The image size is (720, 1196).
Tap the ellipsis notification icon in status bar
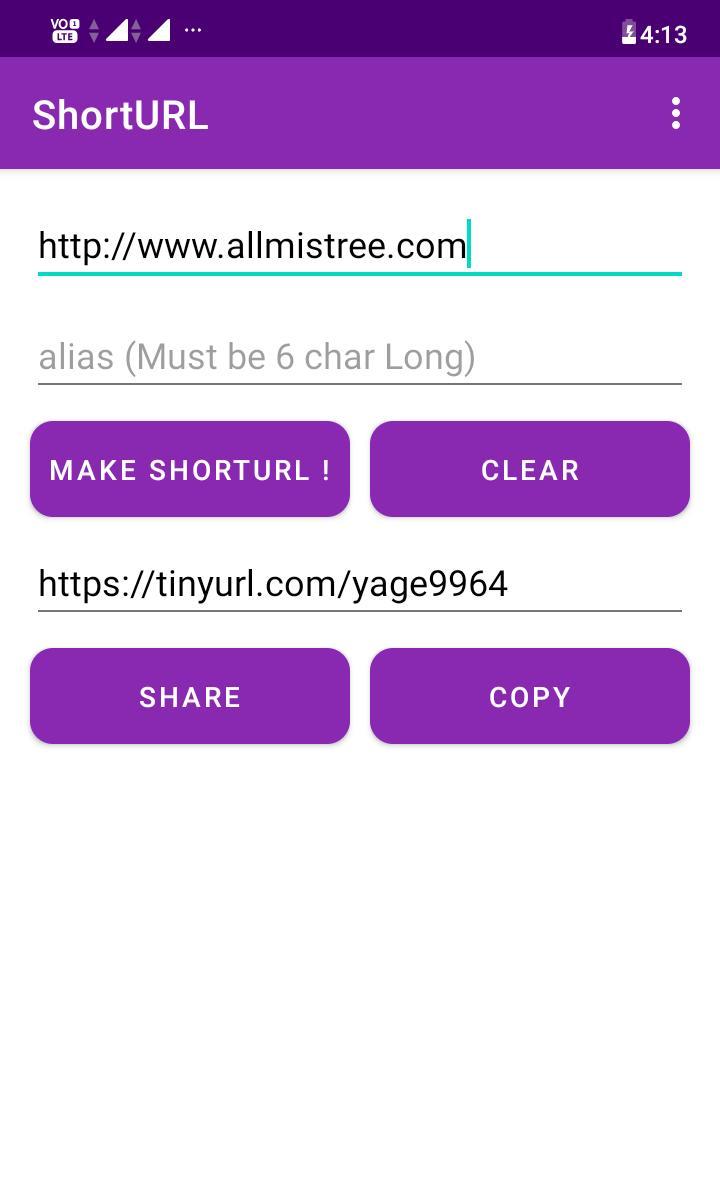tap(192, 29)
